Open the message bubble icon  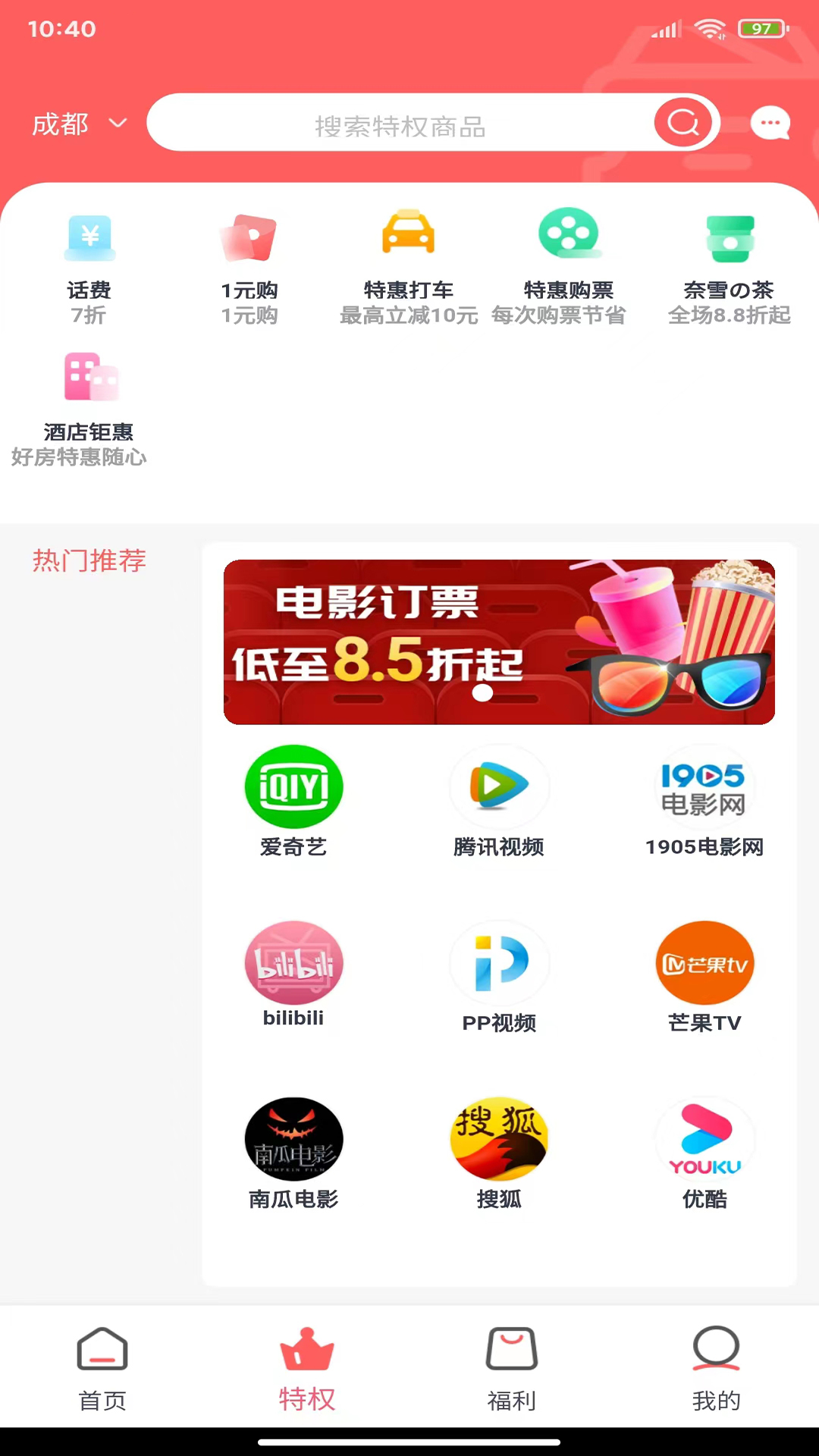point(770,123)
